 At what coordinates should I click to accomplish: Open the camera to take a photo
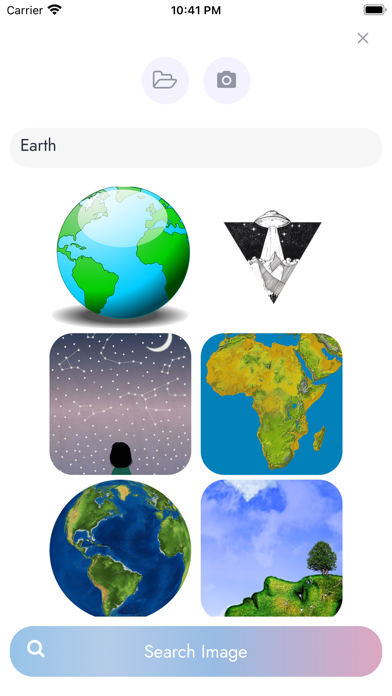pyautogui.click(x=226, y=80)
